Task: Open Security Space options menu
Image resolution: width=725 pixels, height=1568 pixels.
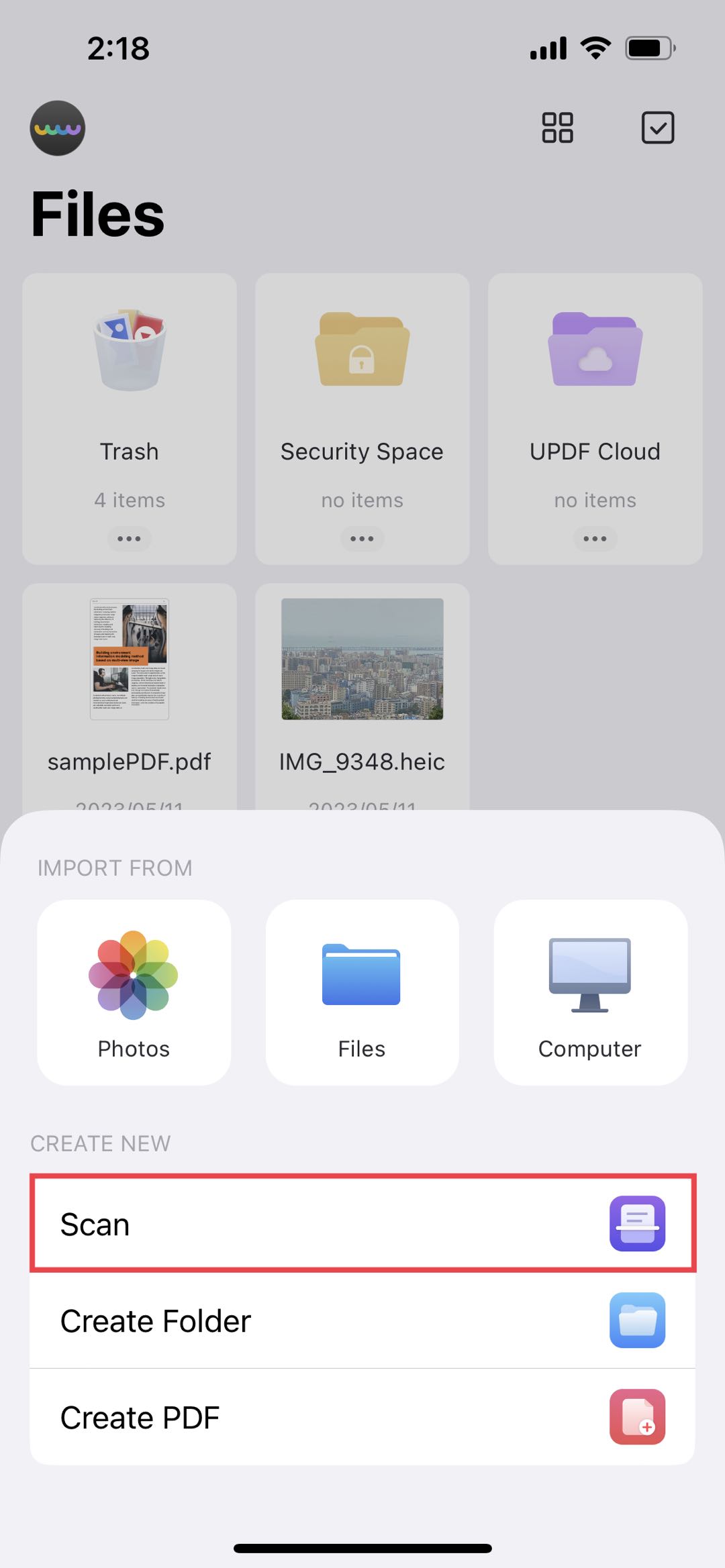Action: pos(361,538)
